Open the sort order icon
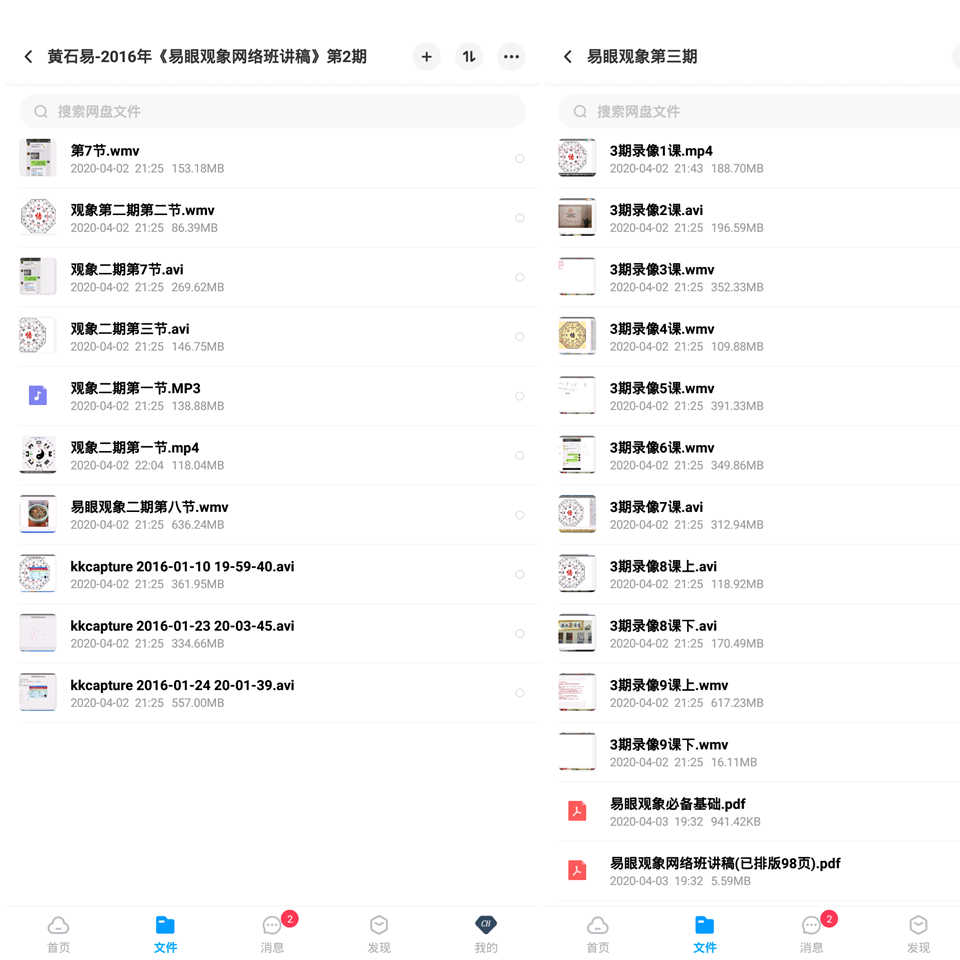 (468, 57)
